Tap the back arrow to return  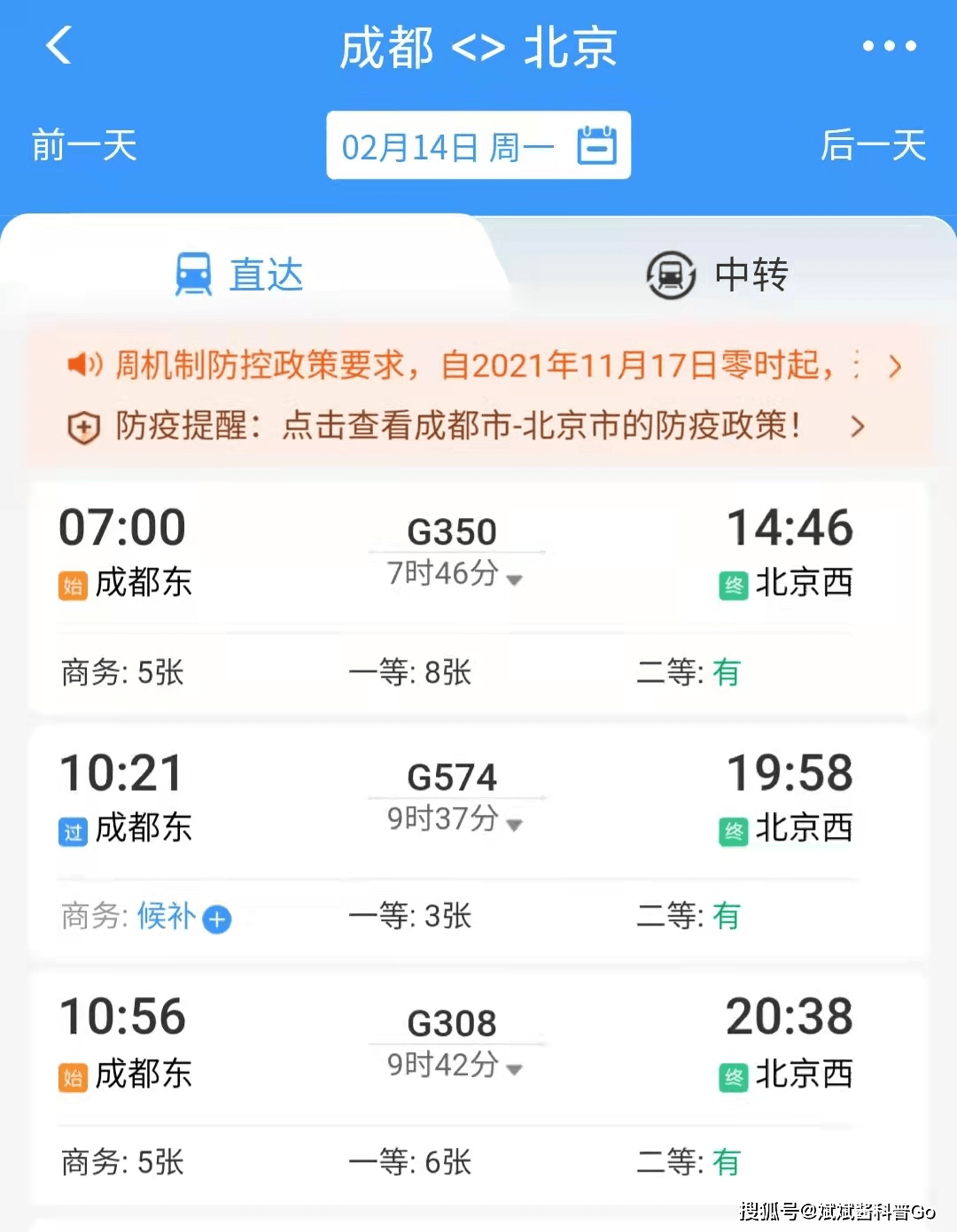(x=58, y=46)
